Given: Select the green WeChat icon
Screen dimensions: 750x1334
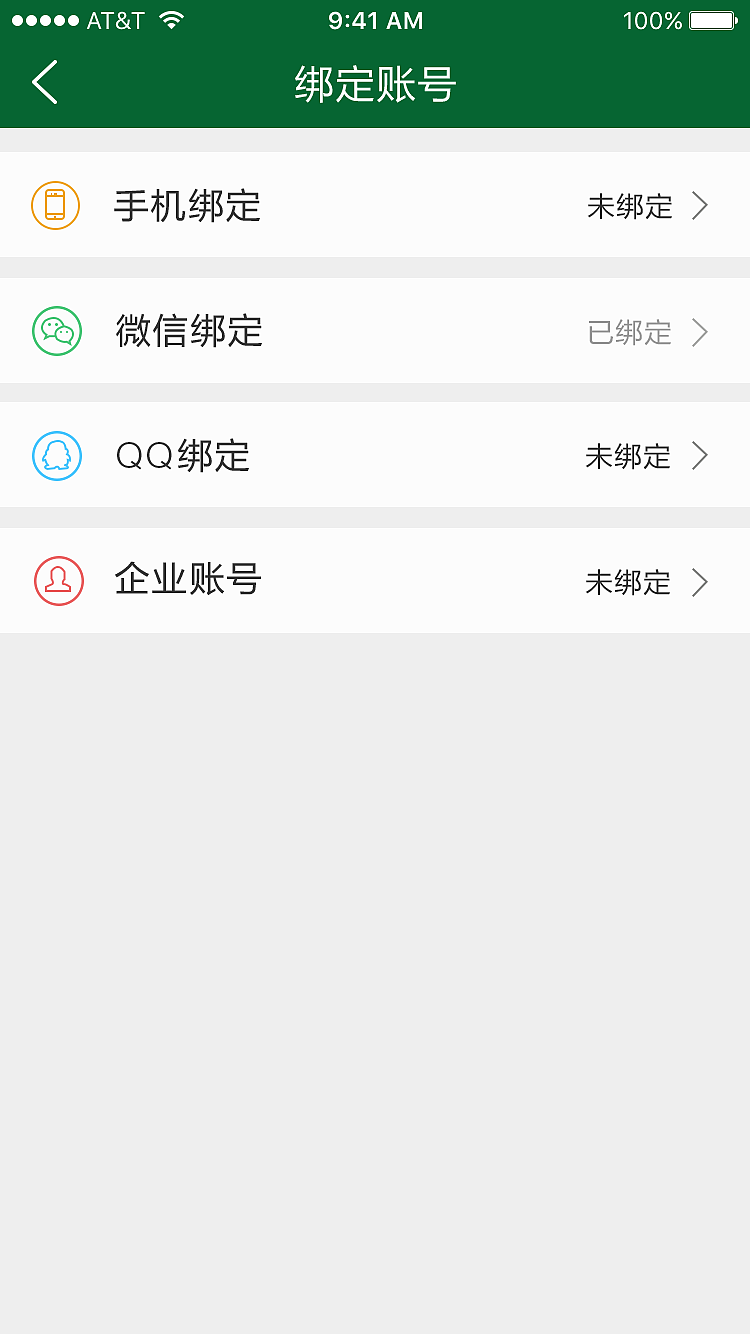Looking at the screenshot, I should coord(57,331).
